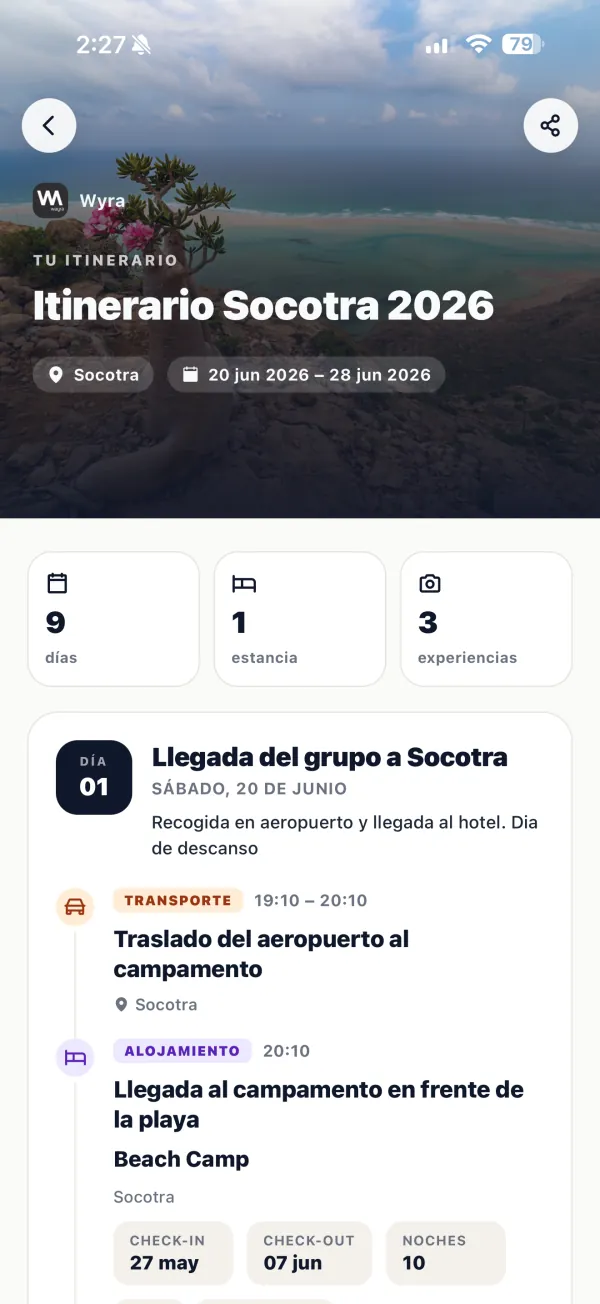Tap the 20 jun – 28 jun date chip
Screen dimensions: 600x1304
(x=306, y=375)
